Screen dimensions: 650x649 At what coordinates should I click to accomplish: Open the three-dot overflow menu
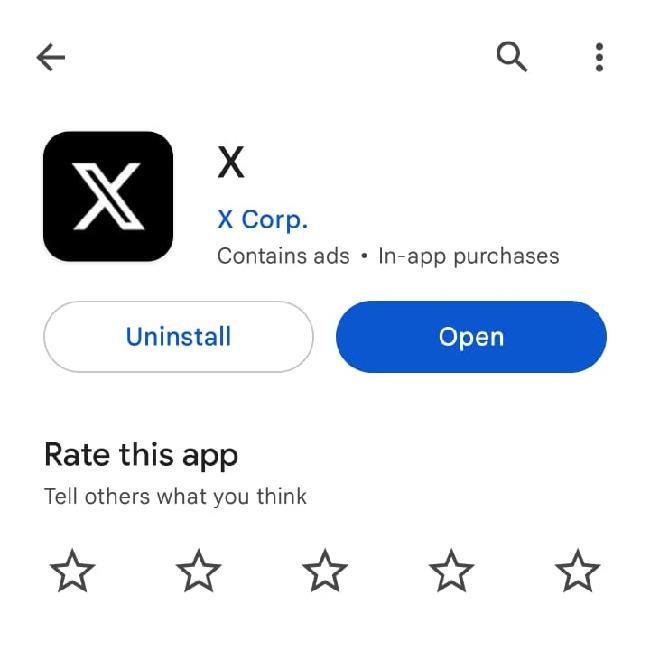[x=599, y=57]
